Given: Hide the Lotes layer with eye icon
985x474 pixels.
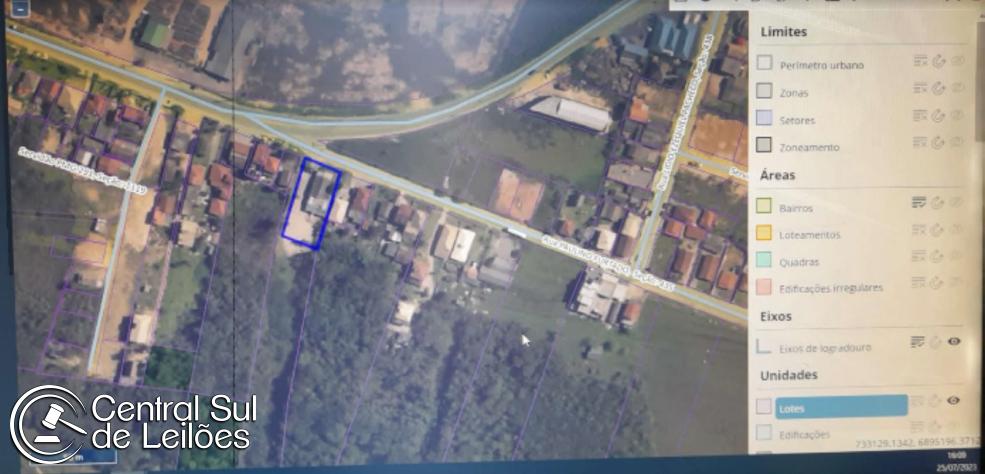Looking at the screenshot, I should tap(954, 401).
